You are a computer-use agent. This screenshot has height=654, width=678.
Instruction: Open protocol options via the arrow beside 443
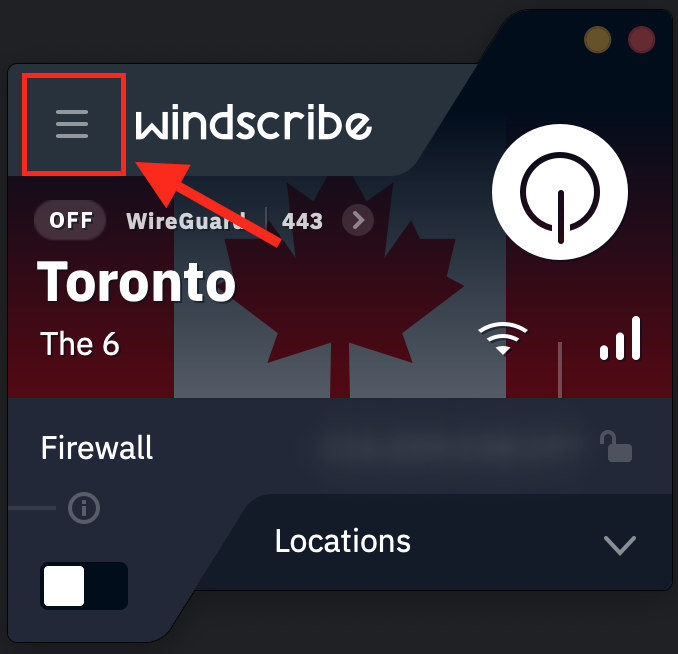click(358, 220)
